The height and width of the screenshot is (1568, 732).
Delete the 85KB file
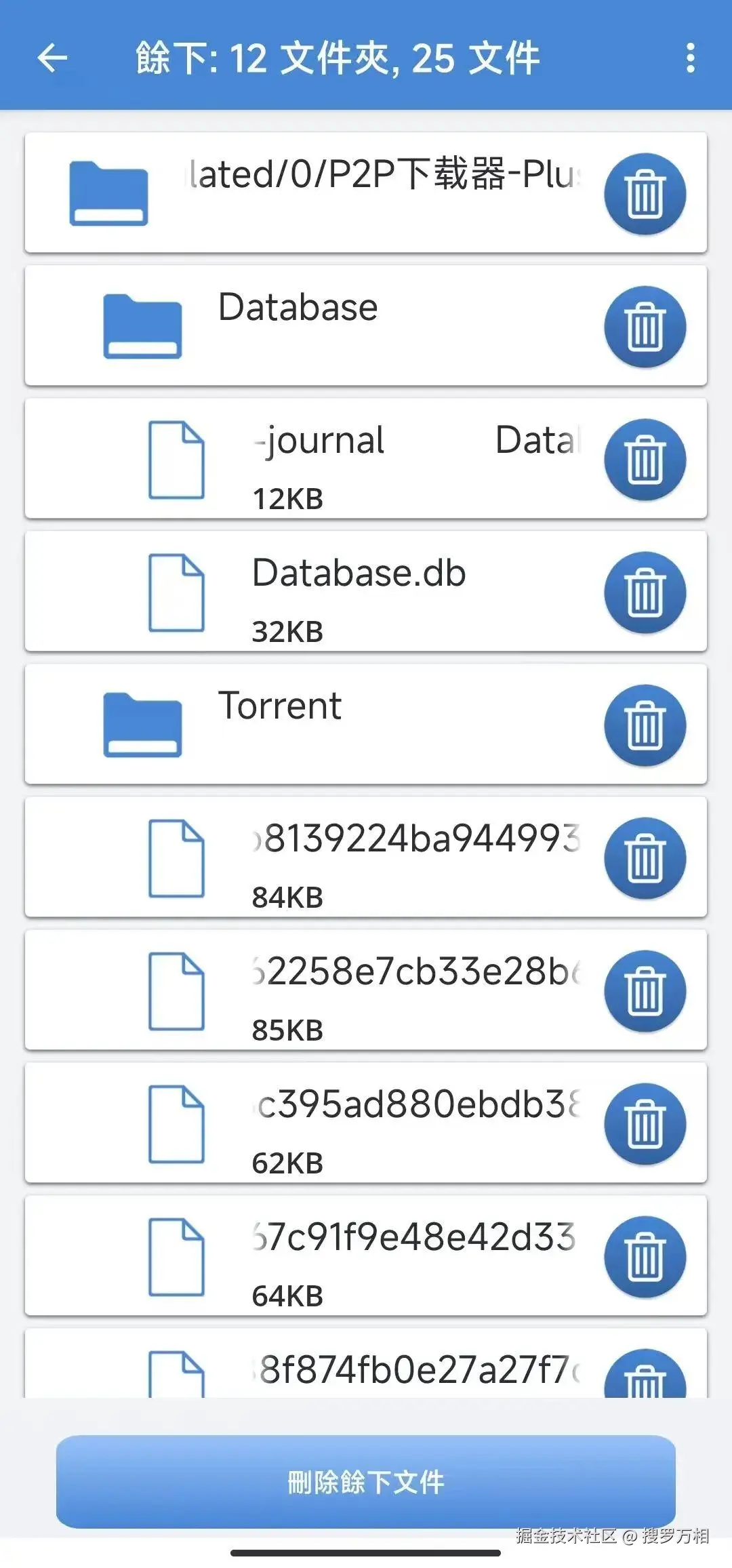click(x=645, y=991)
